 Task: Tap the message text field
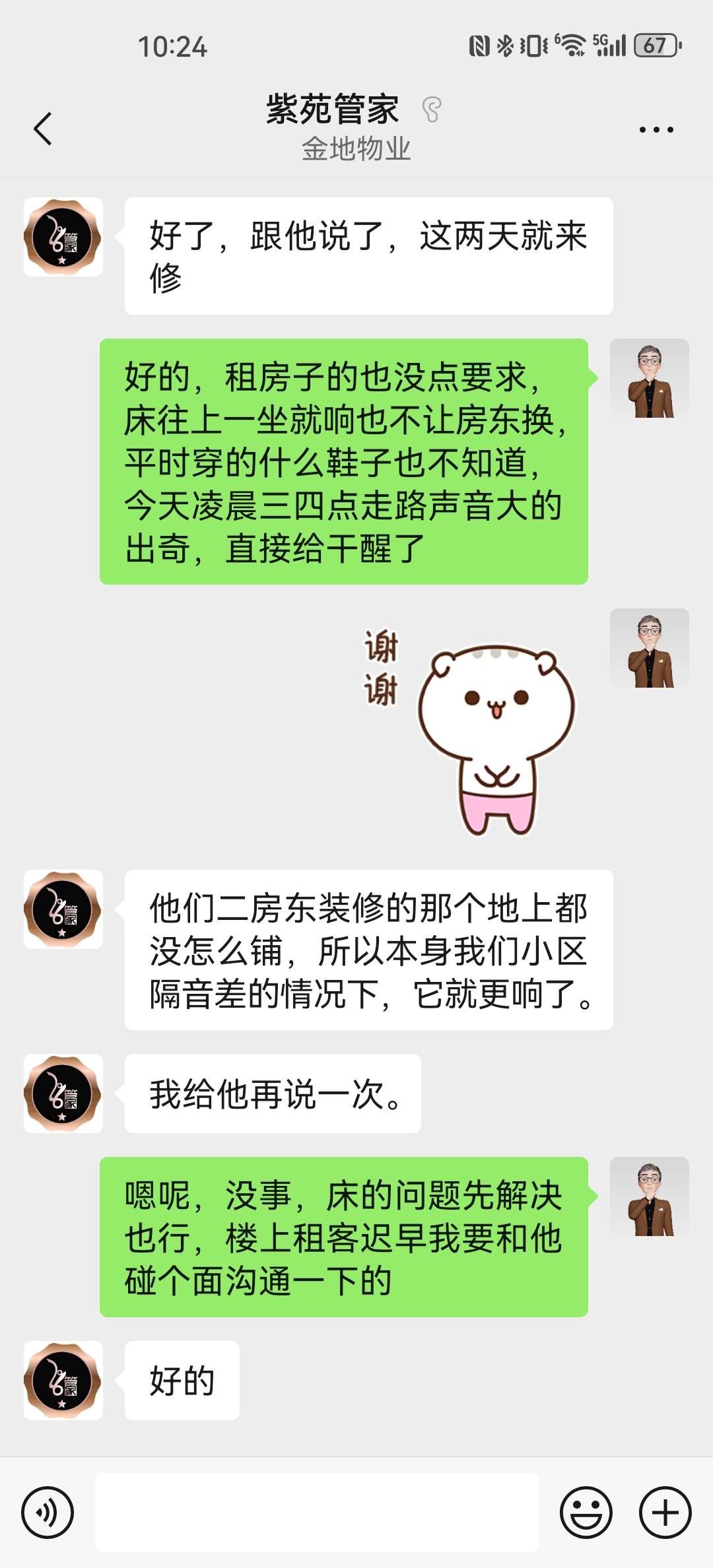click(317, 1512)
